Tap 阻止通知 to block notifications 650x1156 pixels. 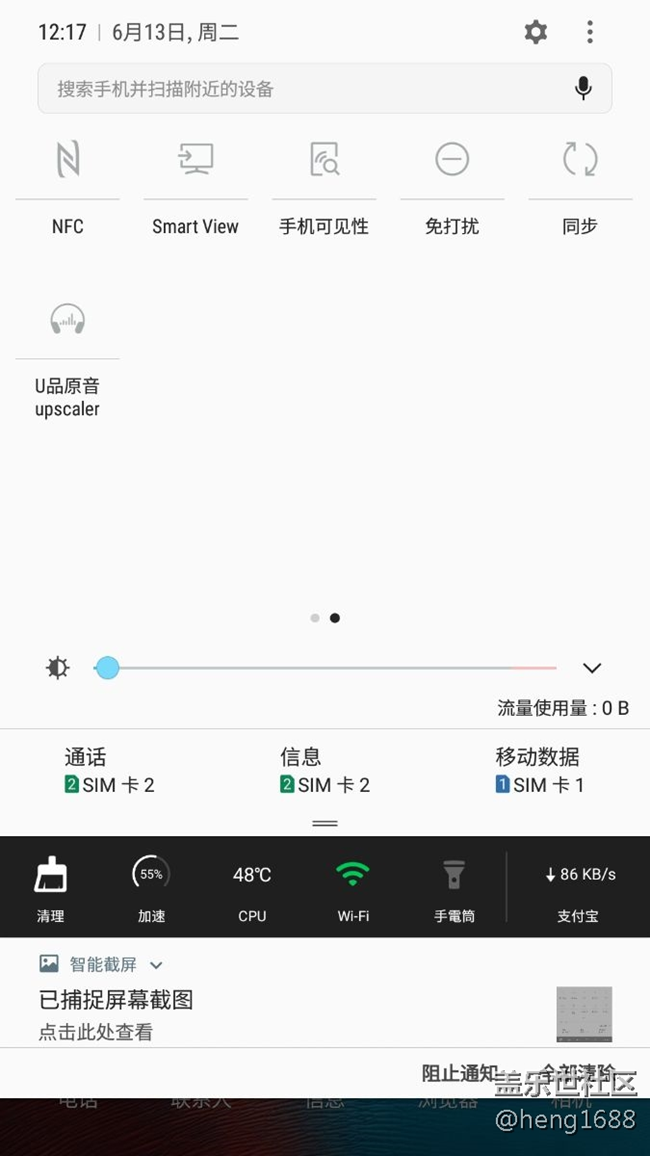pyautogui.click(x=459, y=1074)
